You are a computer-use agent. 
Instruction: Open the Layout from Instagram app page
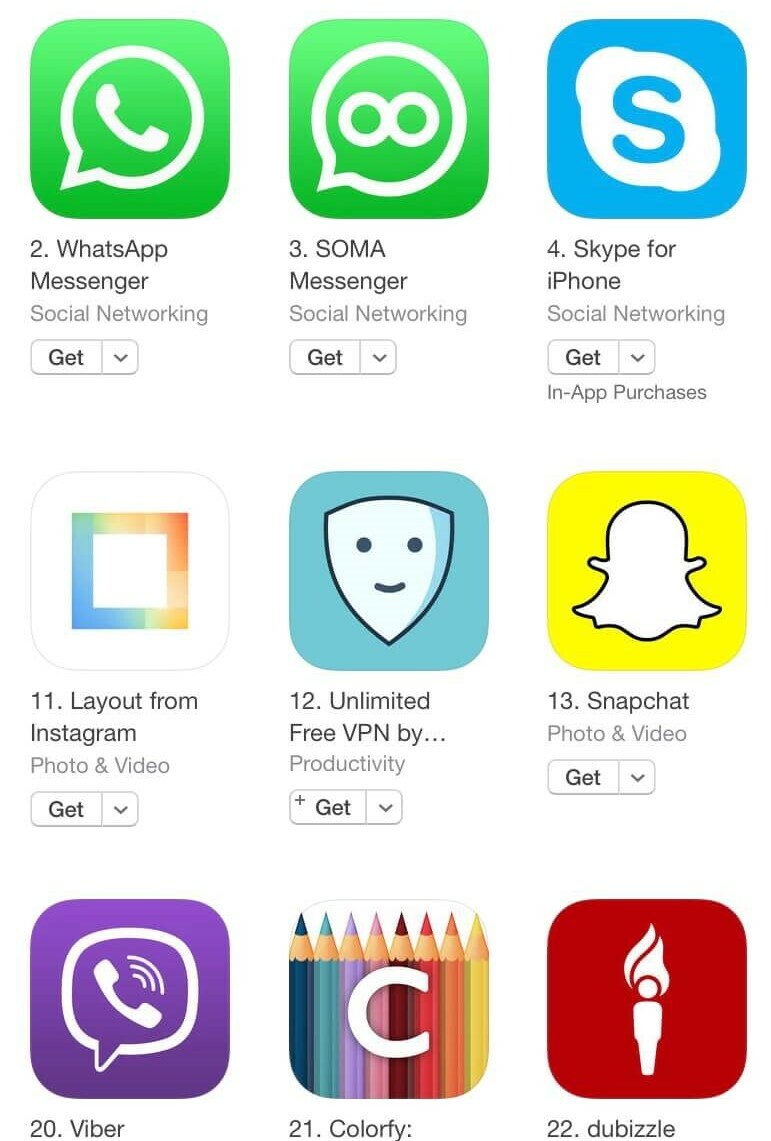(x=130, y=570)
